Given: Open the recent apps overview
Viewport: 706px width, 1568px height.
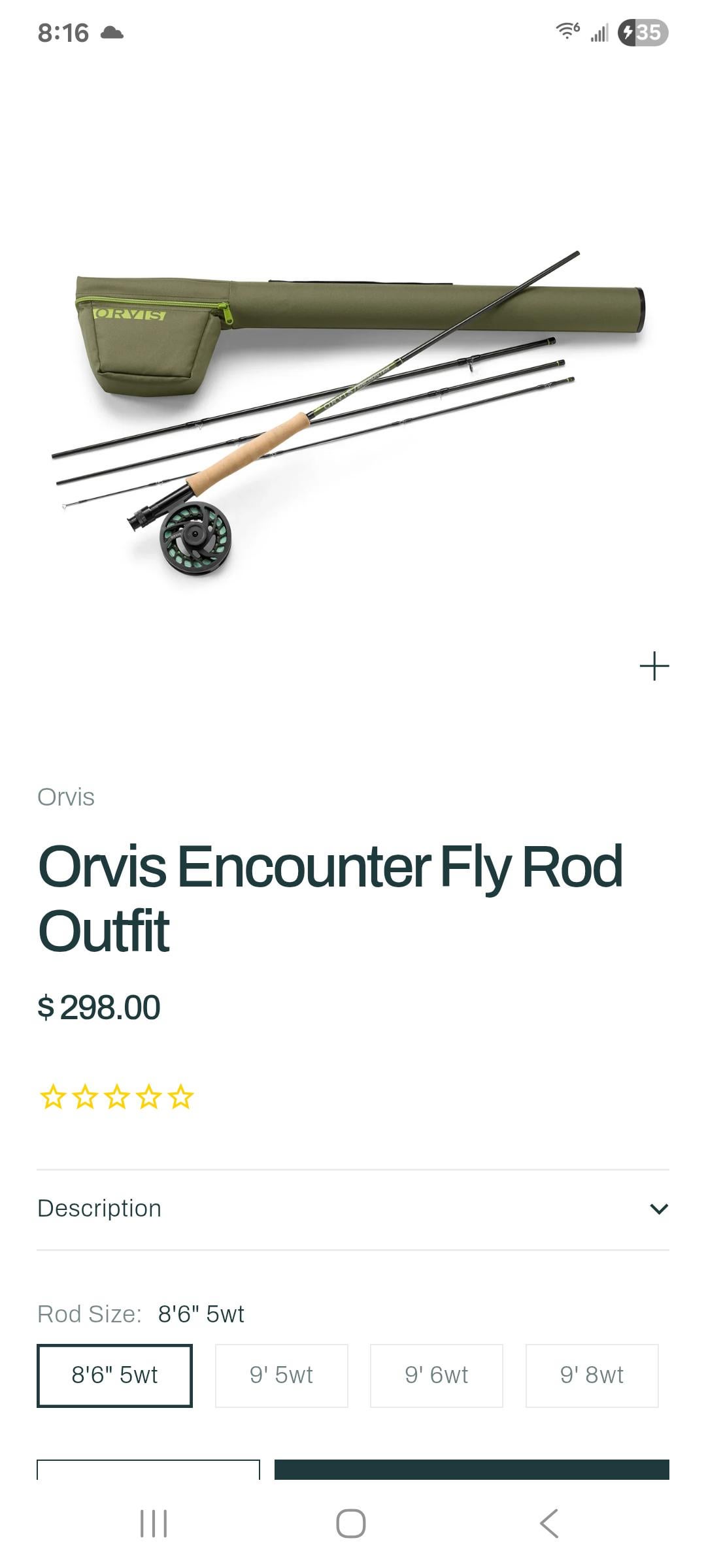Looking at the screenshot, I should pos(154,1524).
